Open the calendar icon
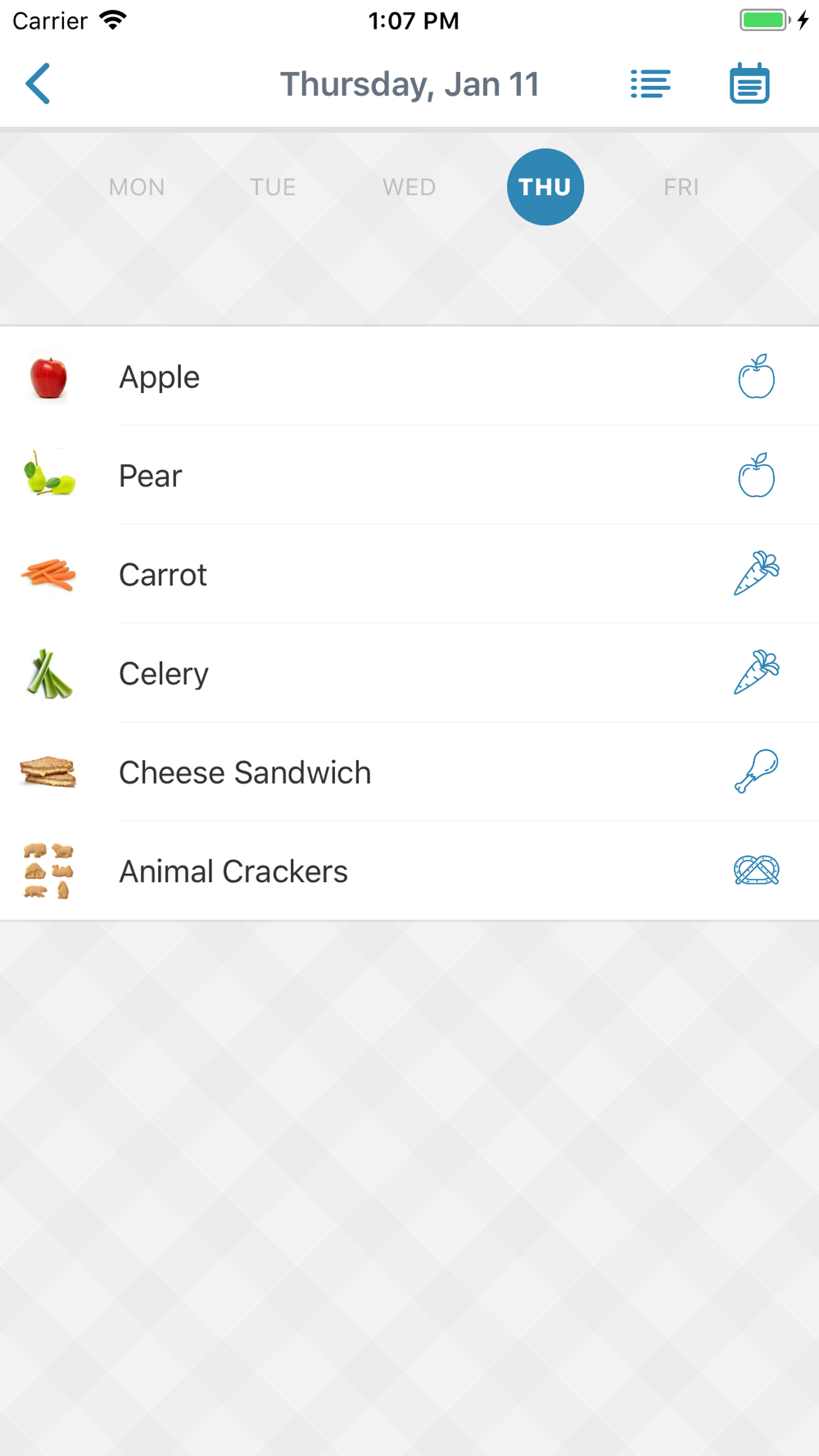The width and height of the screenshot is (819, 1456). point(749,84)
